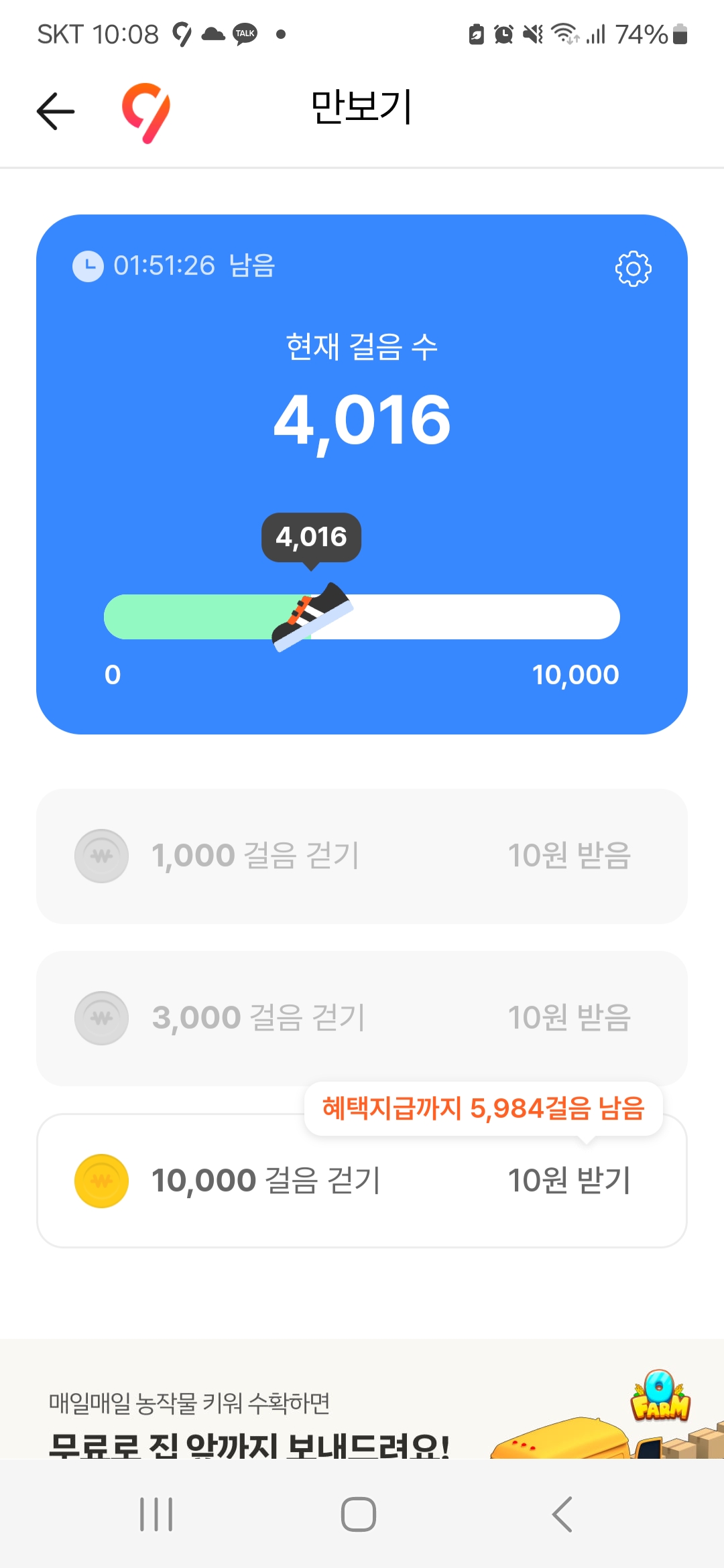The image size is (724, 1568).
Task: Open the Farm crop-growing banner
Action: pos(362,1407)
